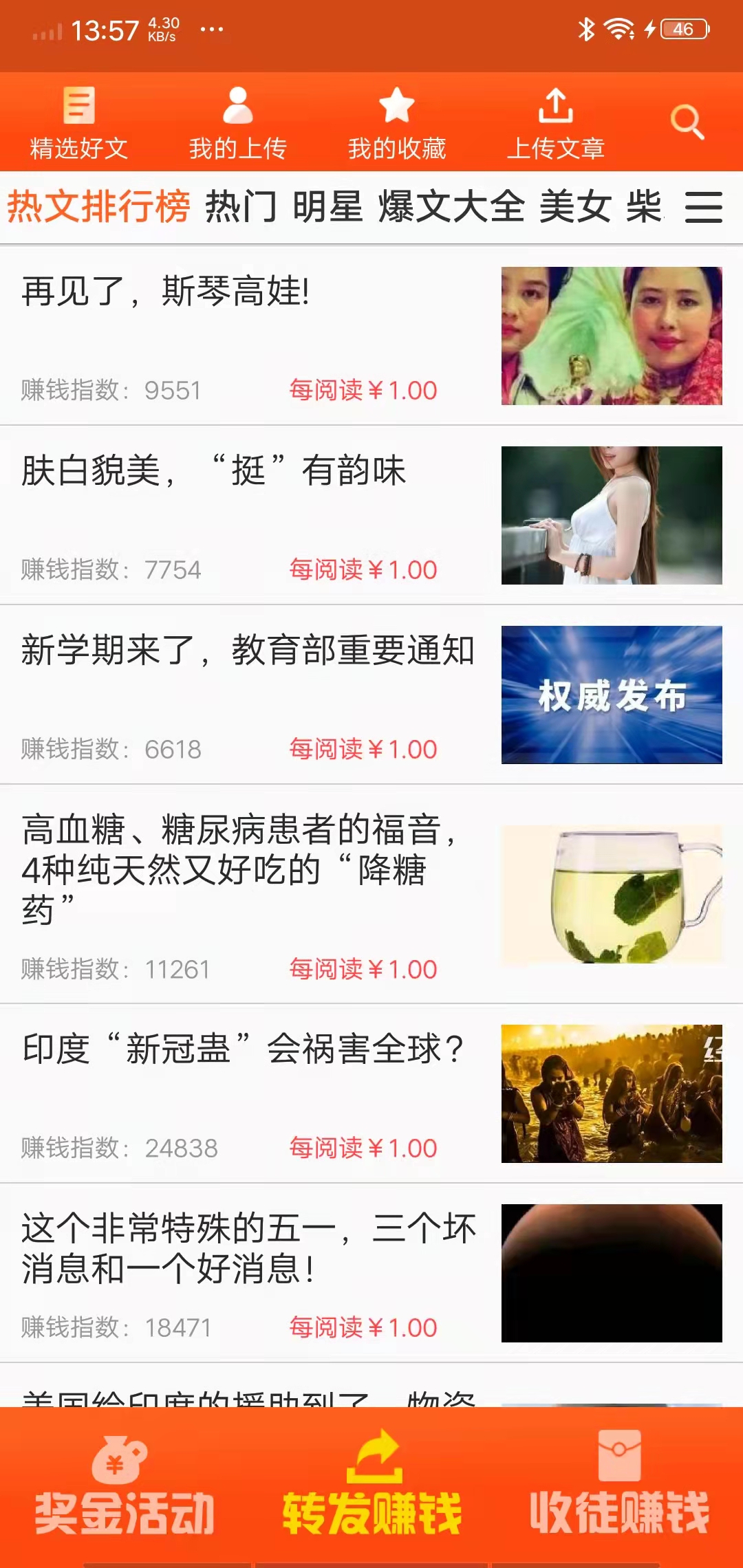The image size is (743, 1568).
Task: Switch to 转发赚钱 tab
Action: [x=371, y=1484]
